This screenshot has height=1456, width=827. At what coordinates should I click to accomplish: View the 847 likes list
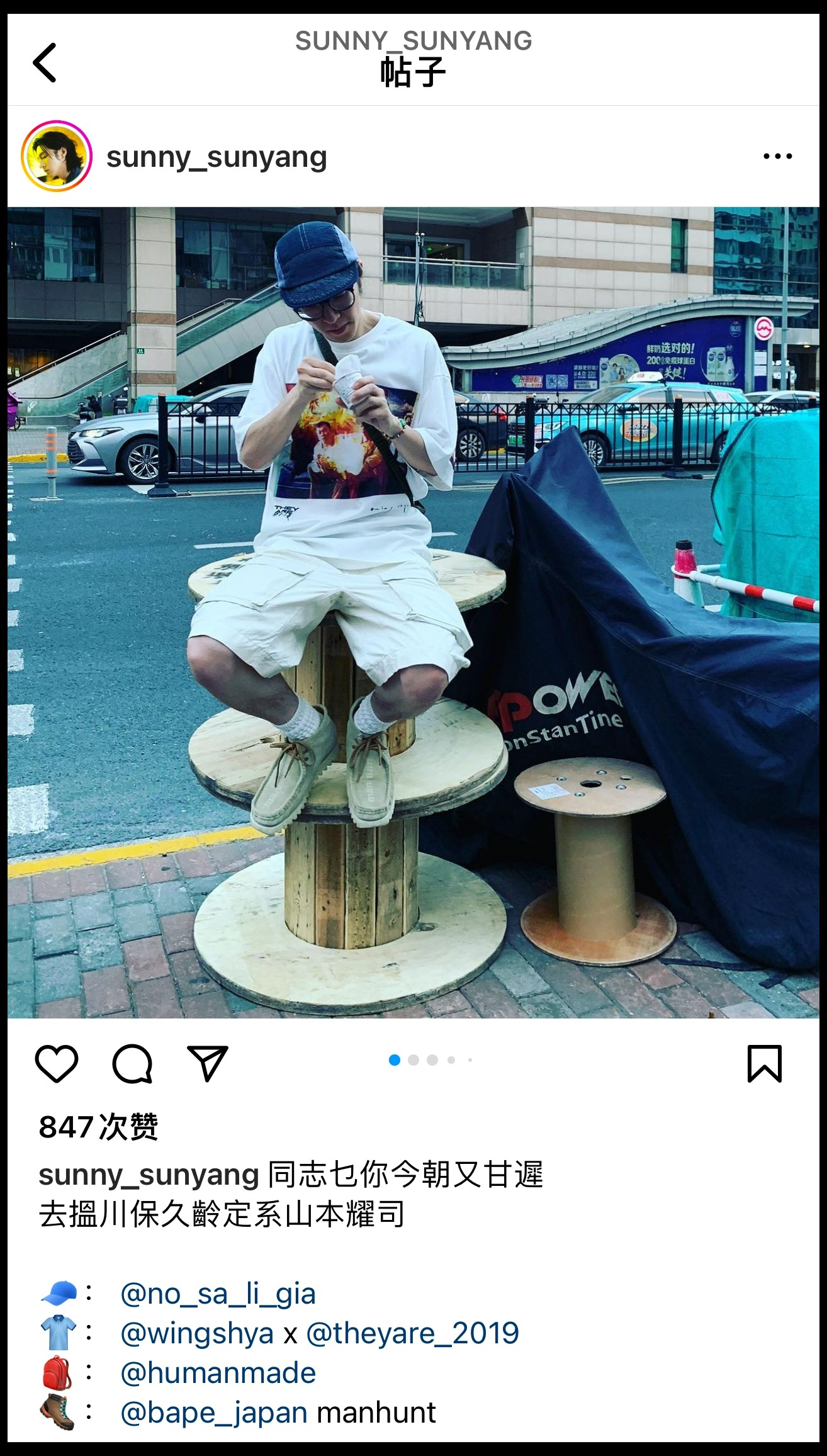[x=99, y=1127]
